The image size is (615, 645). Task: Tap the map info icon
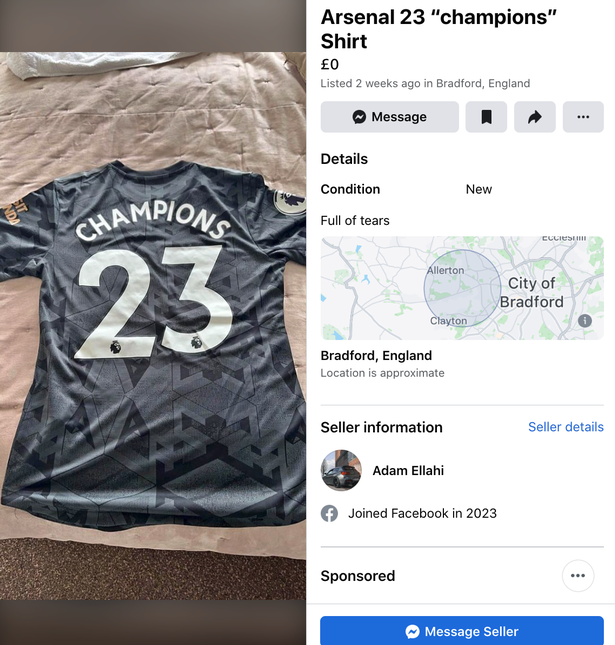[585, 321]
